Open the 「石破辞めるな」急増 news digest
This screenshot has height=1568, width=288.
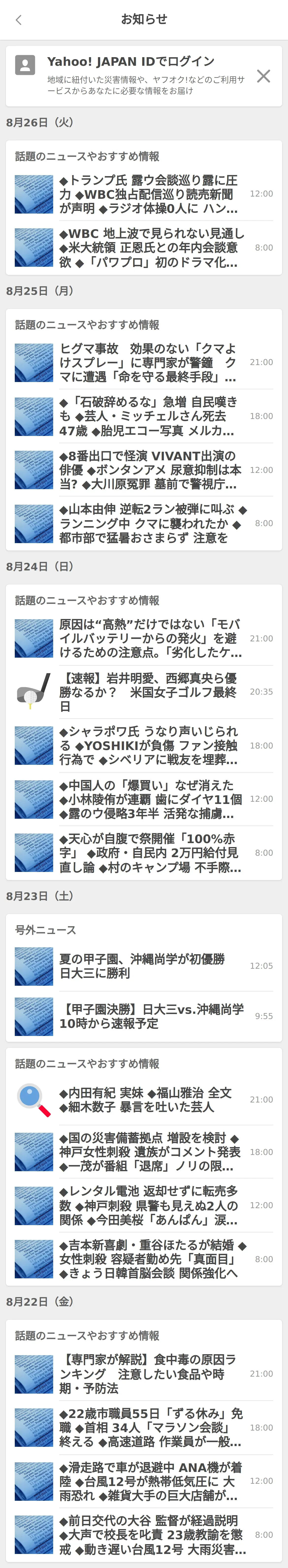(x=149, y=416)
